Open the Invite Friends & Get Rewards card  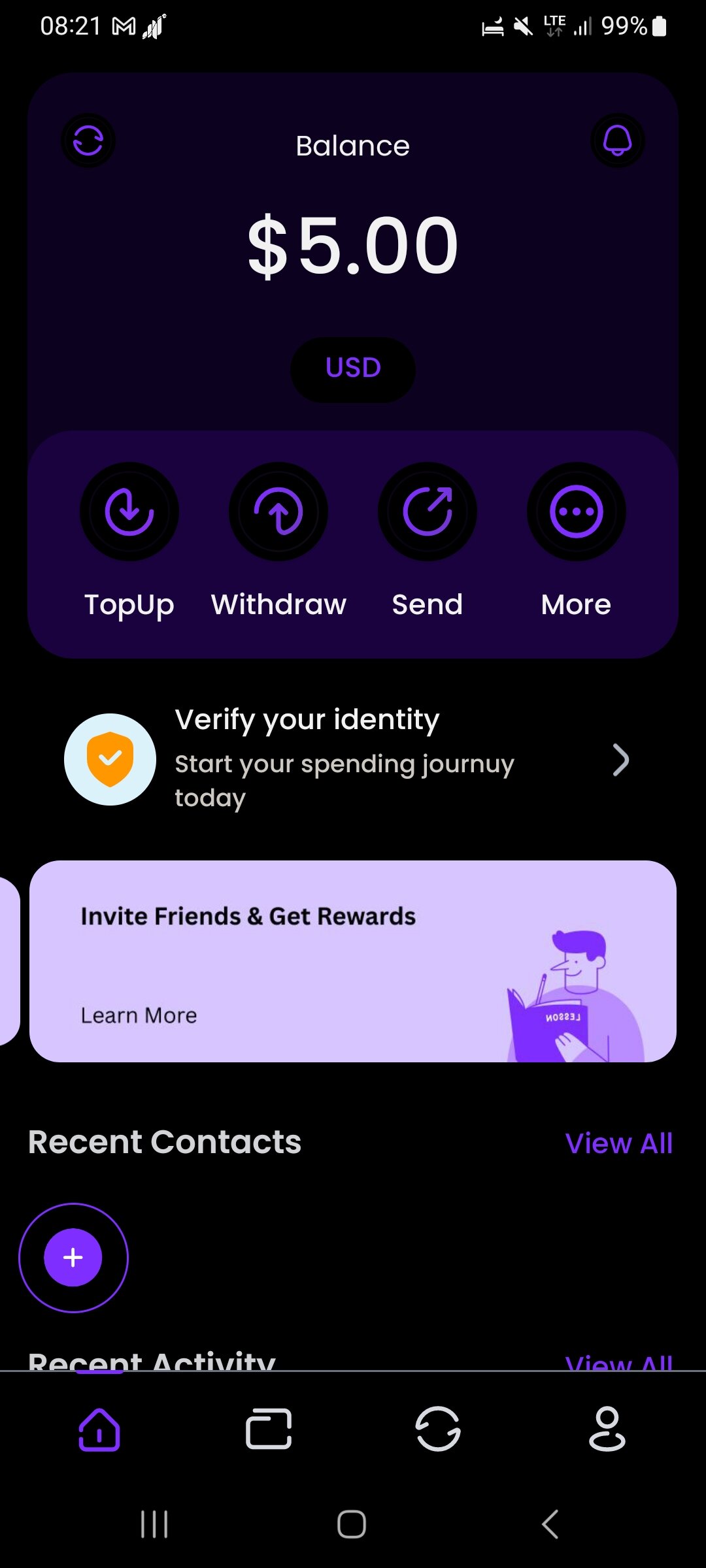pyautogui.click(x=353, y=960)
